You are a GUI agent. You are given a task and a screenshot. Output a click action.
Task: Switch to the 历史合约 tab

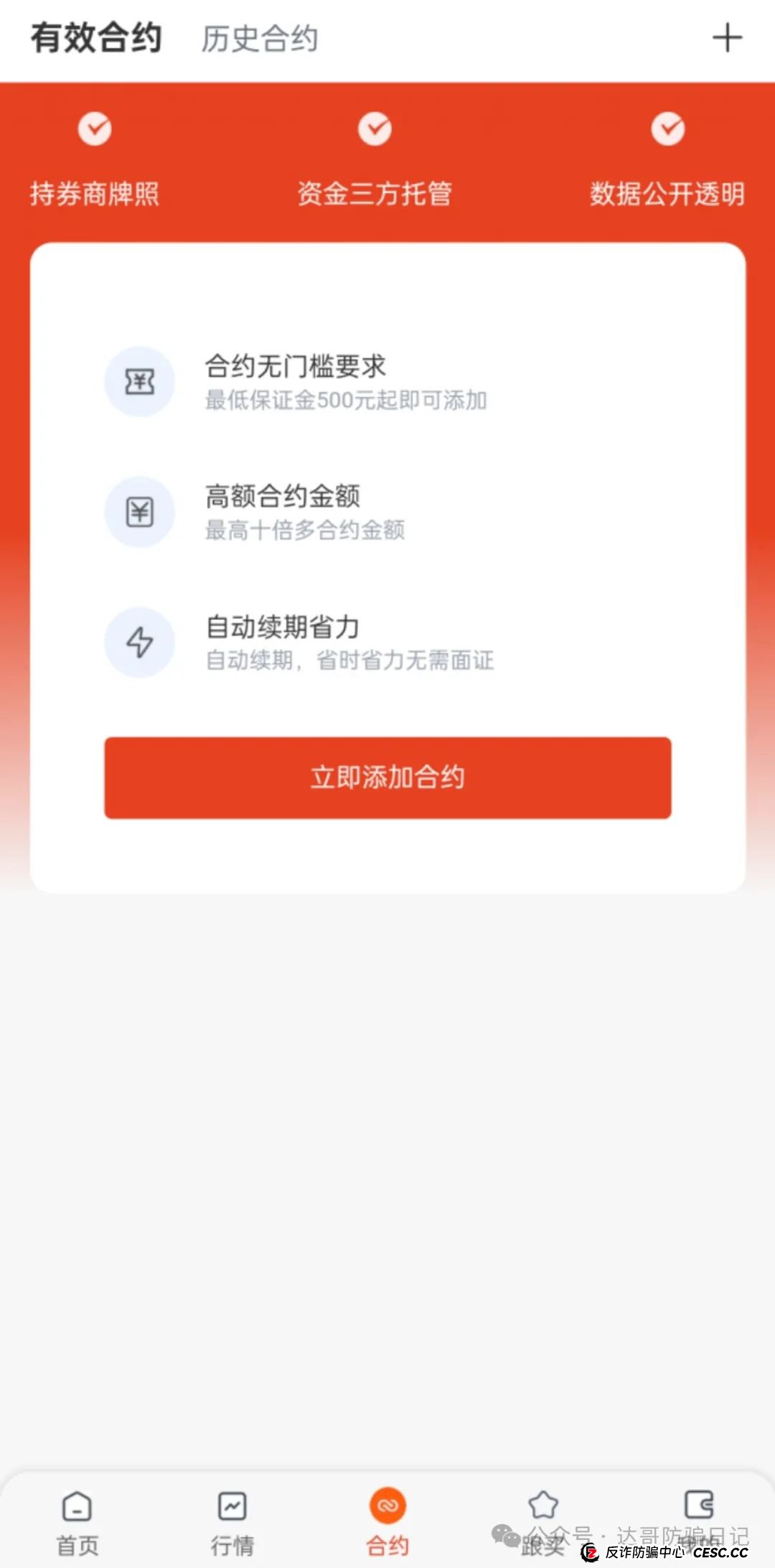[260, 39]
